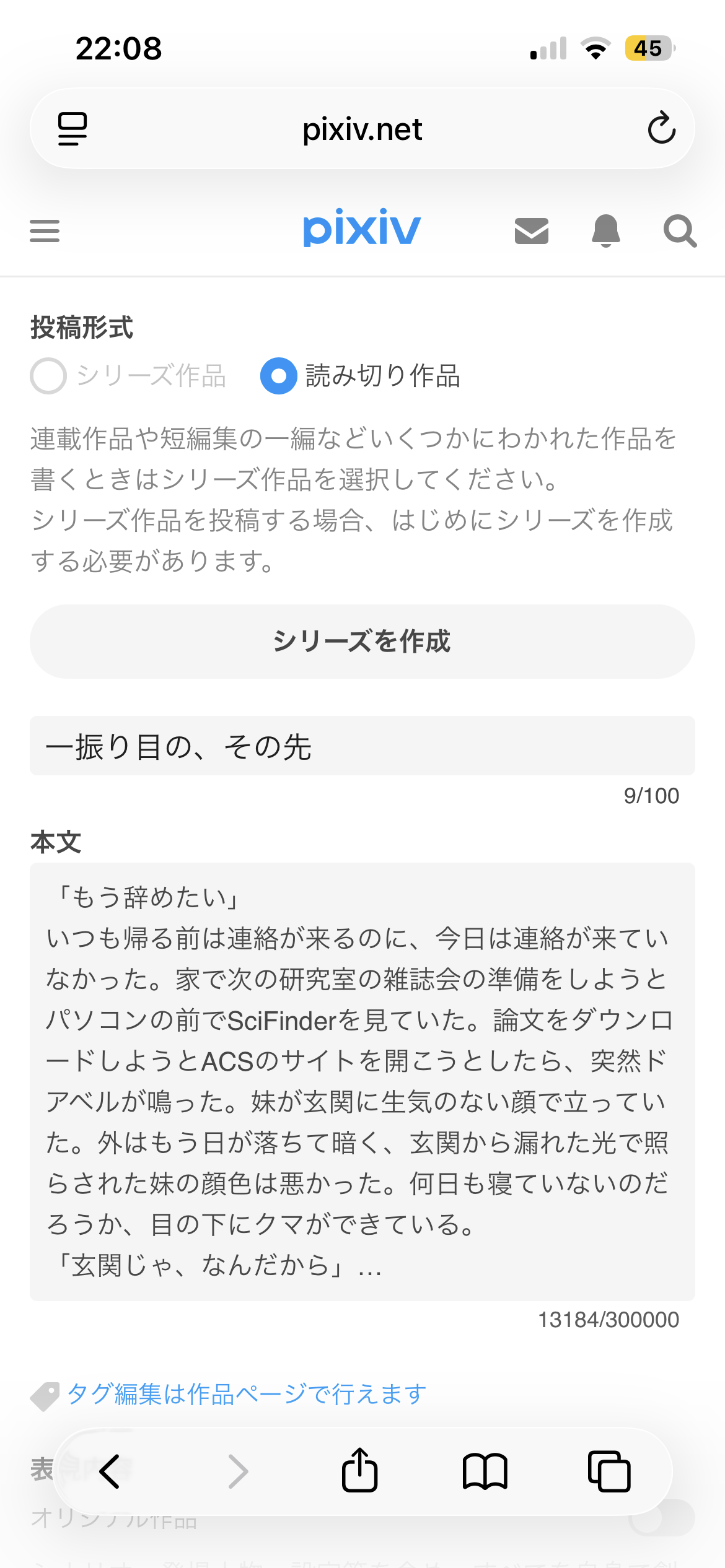Image resolution: width=725 pixels, height=1568 pixels.
Task: Open the notifications bell
Action: 606,231
